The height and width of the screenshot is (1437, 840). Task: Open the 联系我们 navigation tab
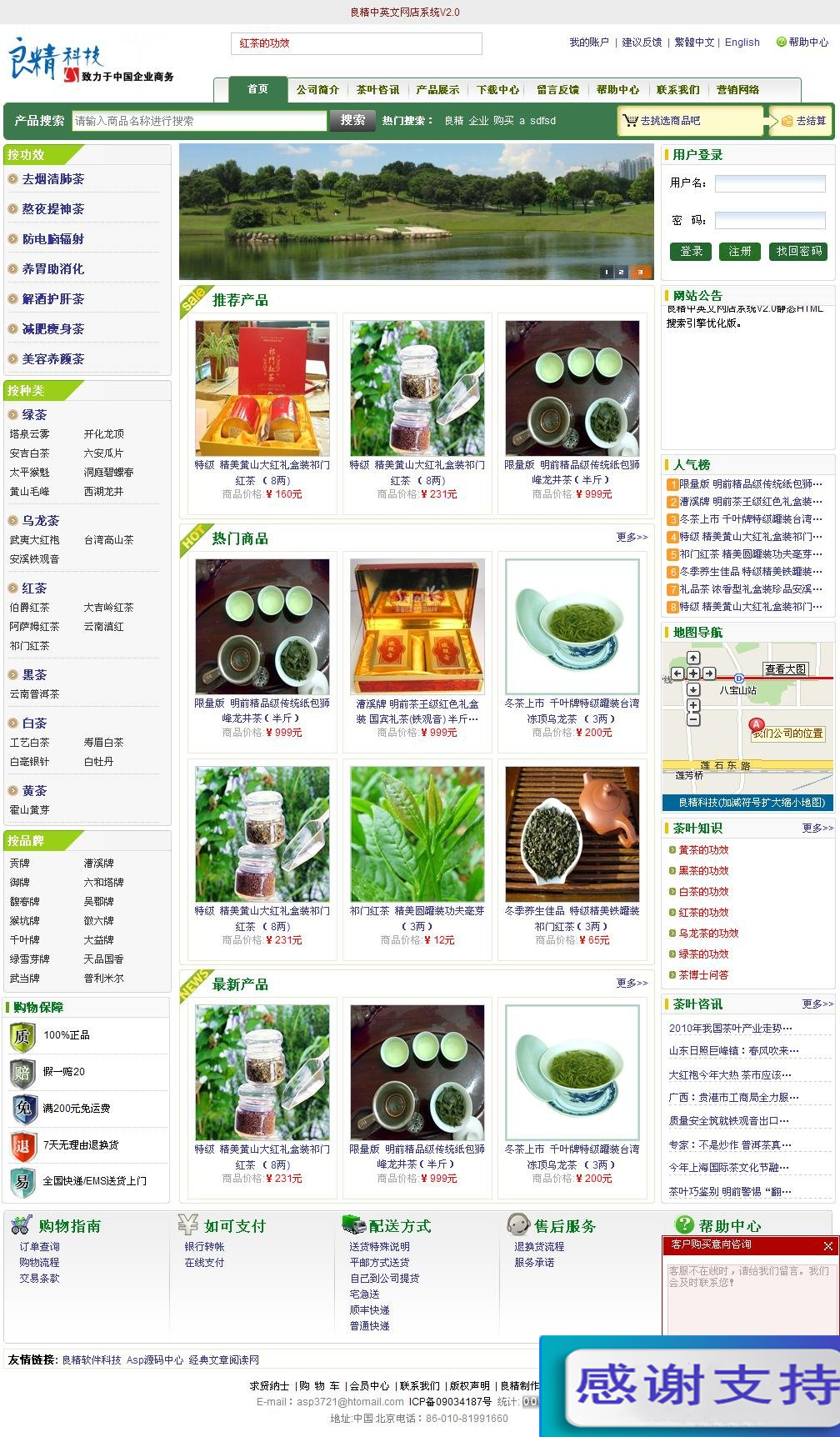677,90
